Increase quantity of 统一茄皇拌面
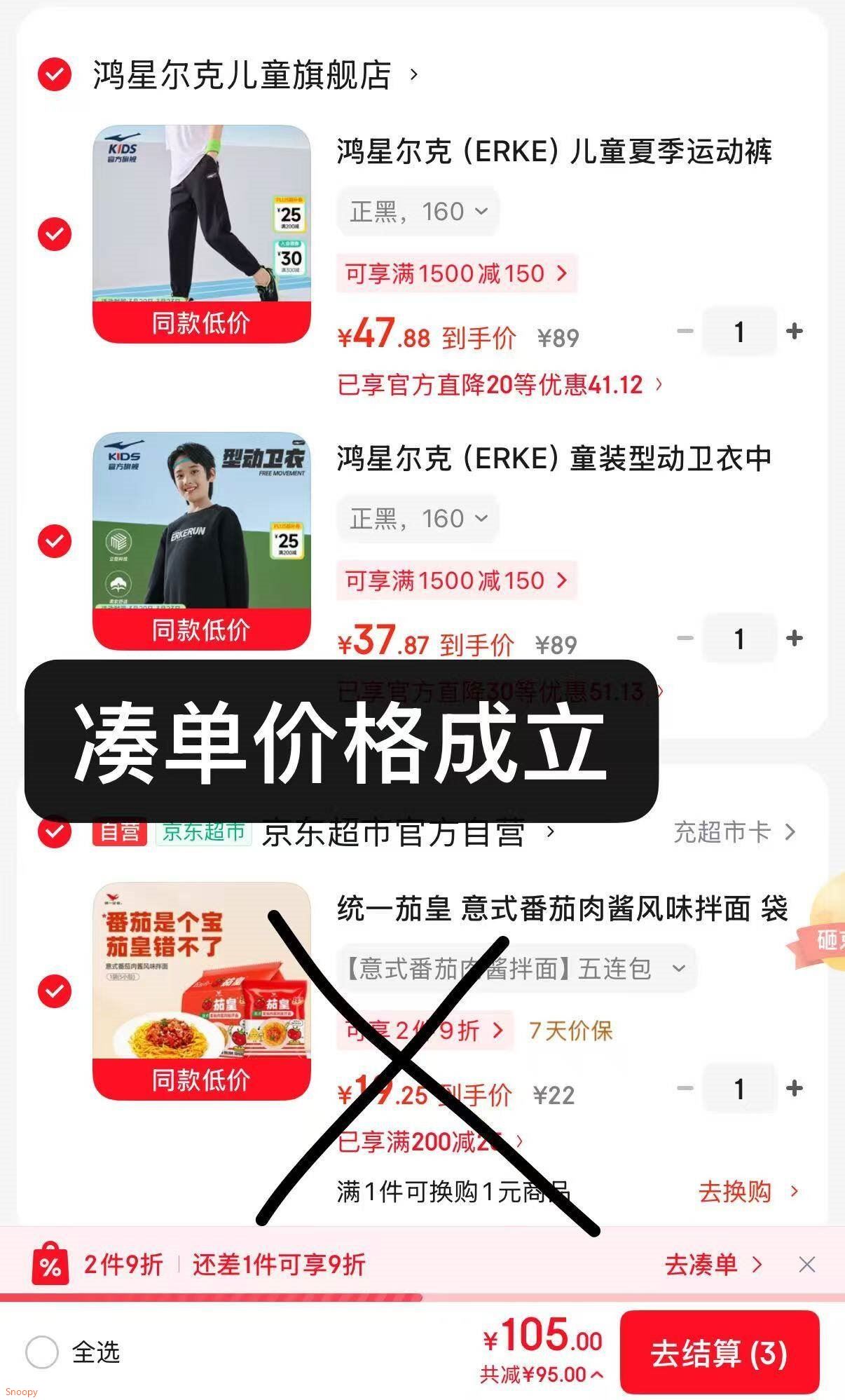The image size is (845, 1400). [795, 1088]
